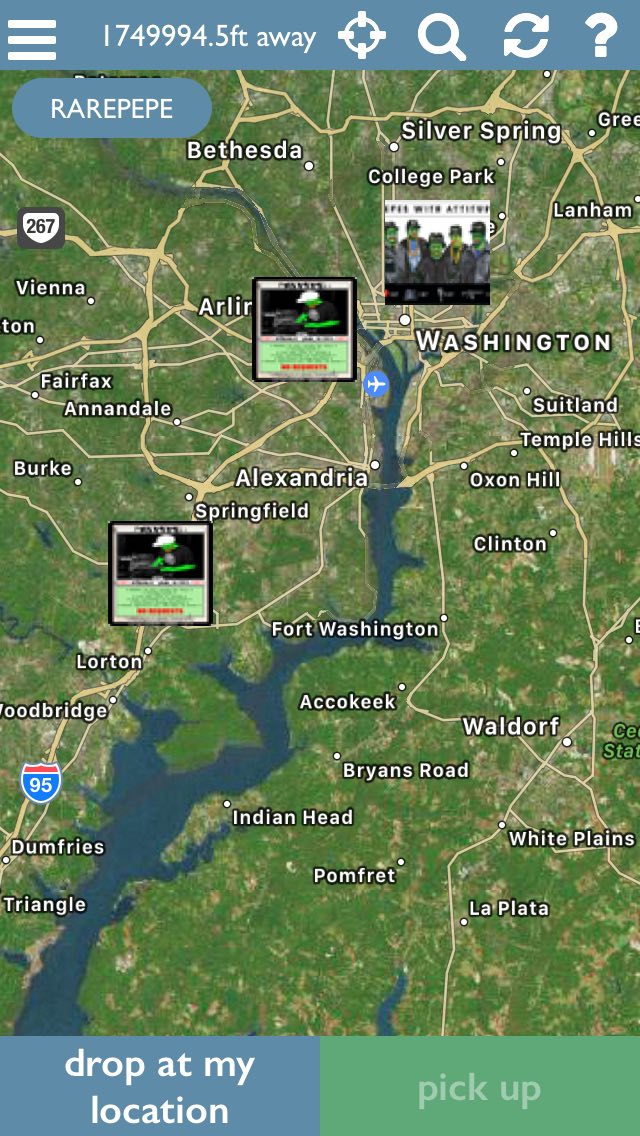Open the hamburger menu

(x=32, y=39)
